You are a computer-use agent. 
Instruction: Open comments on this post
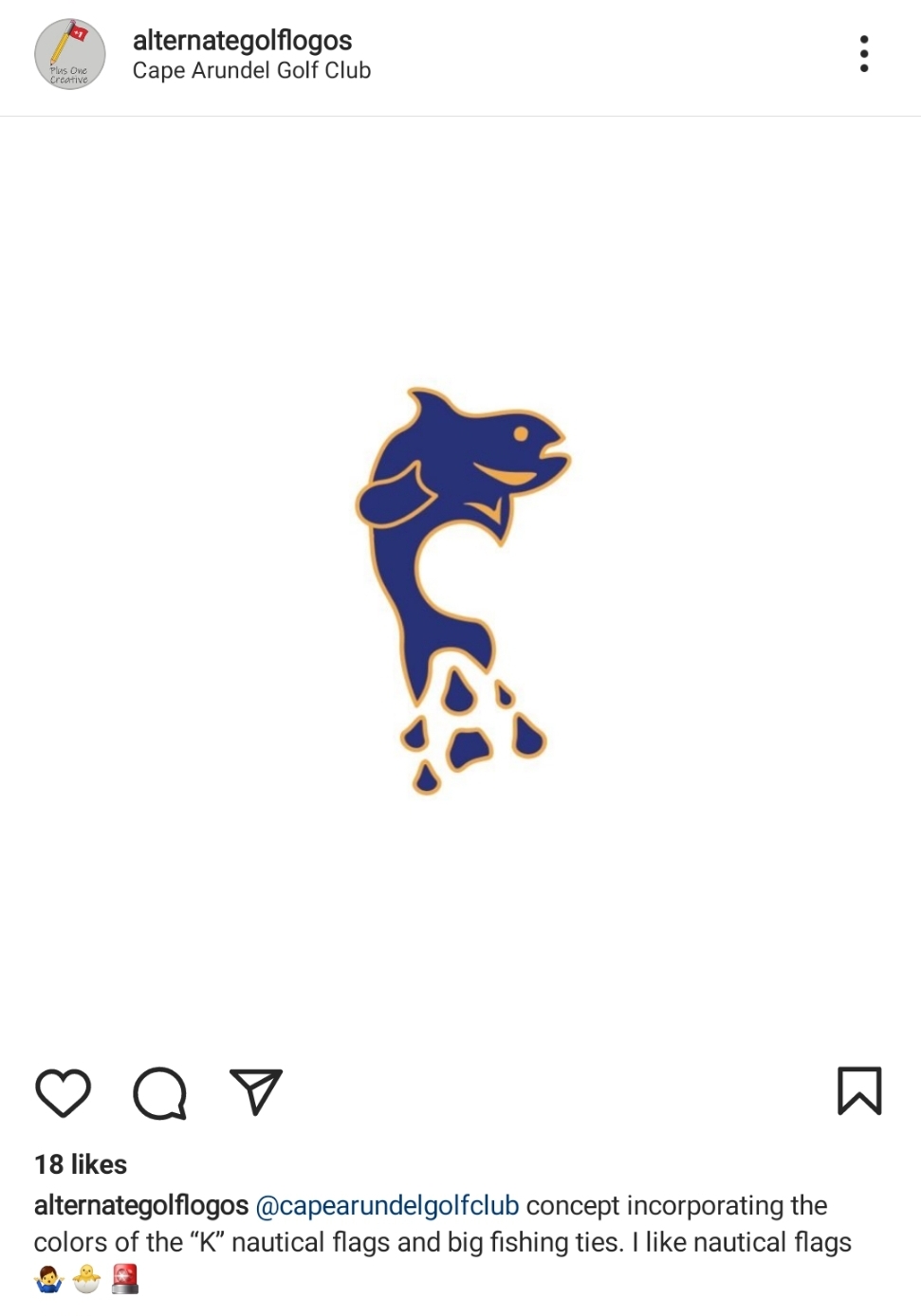point(159,1092)
